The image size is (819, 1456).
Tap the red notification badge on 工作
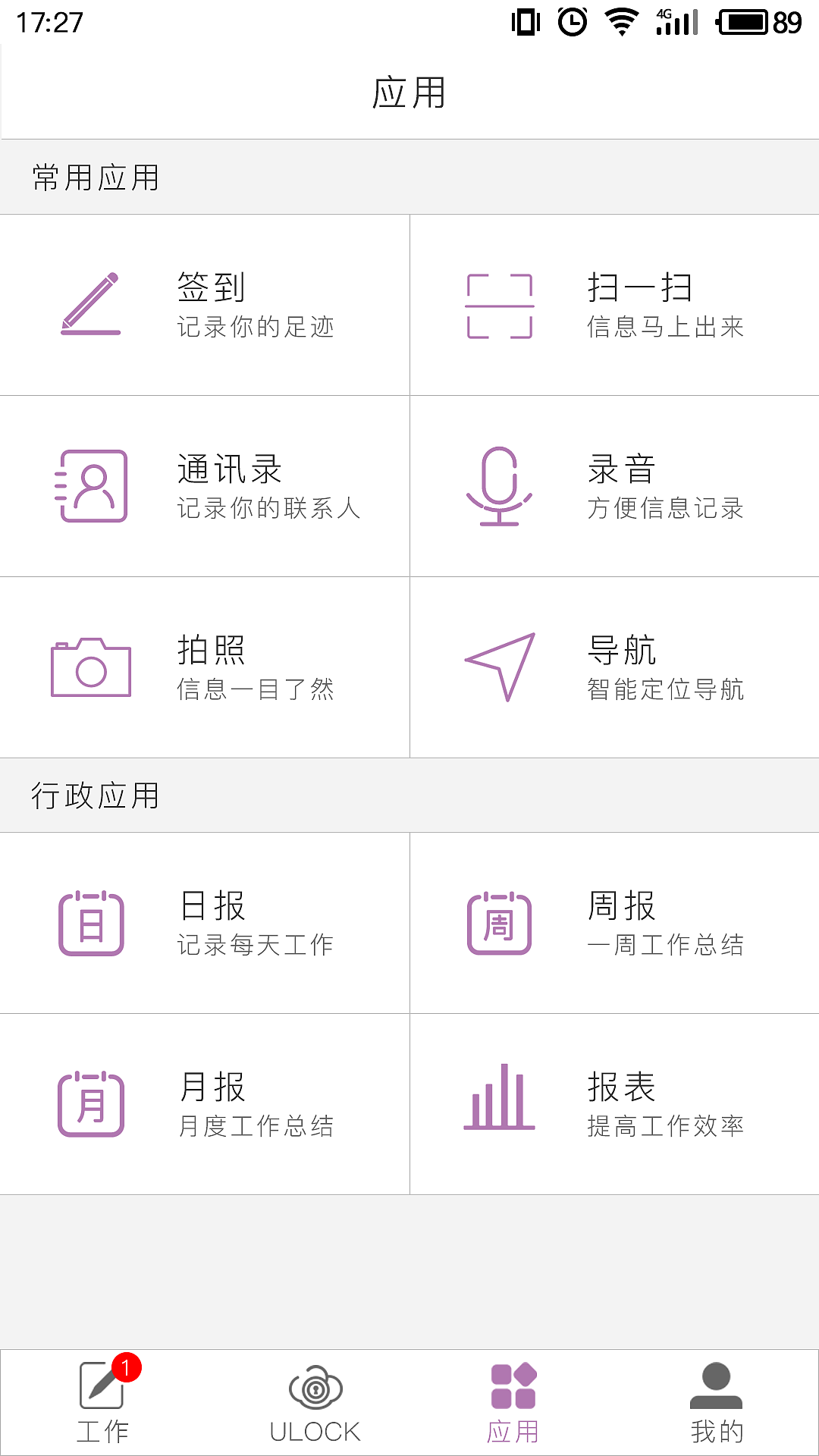point(126,1367)
